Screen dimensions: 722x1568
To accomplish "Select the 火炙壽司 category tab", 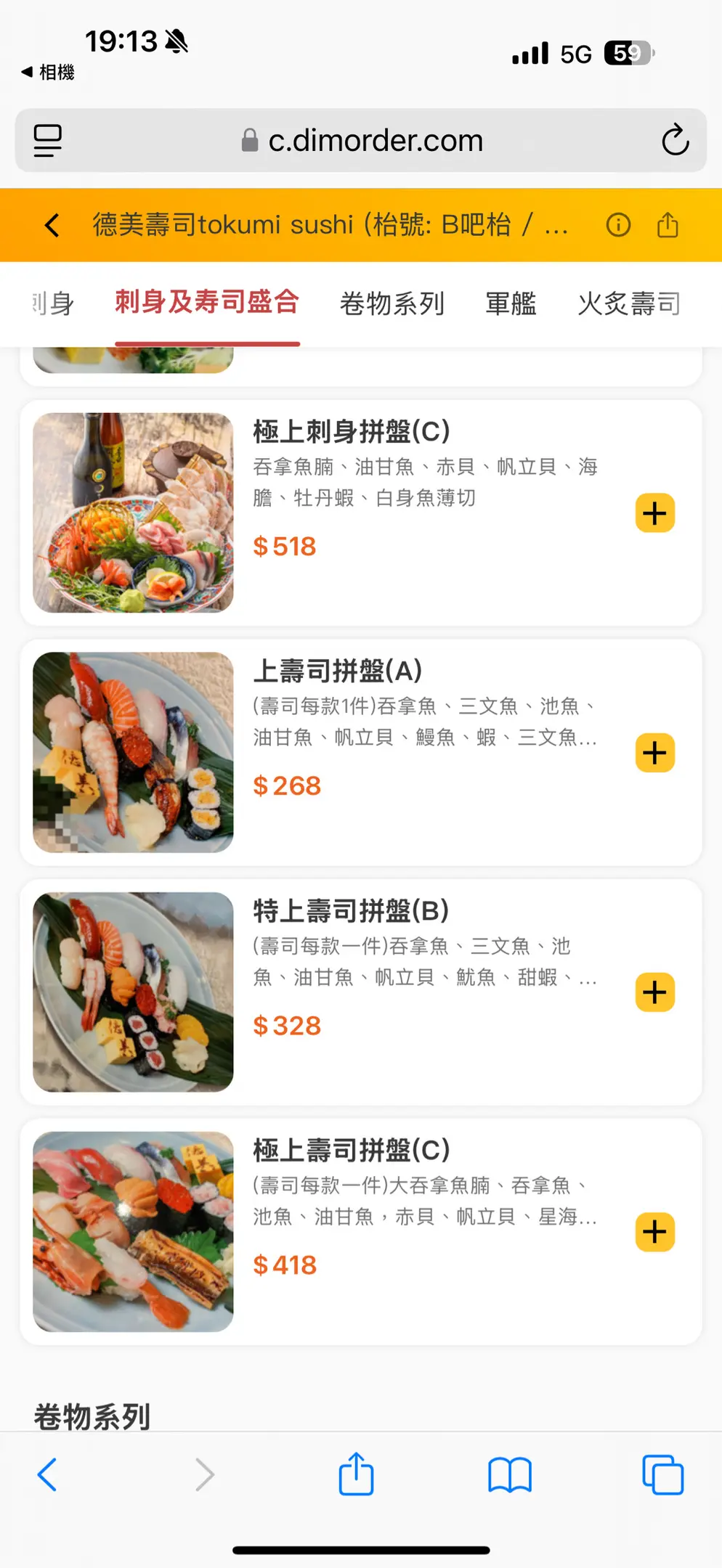I will pyautogui.click(x=628, y=303).
